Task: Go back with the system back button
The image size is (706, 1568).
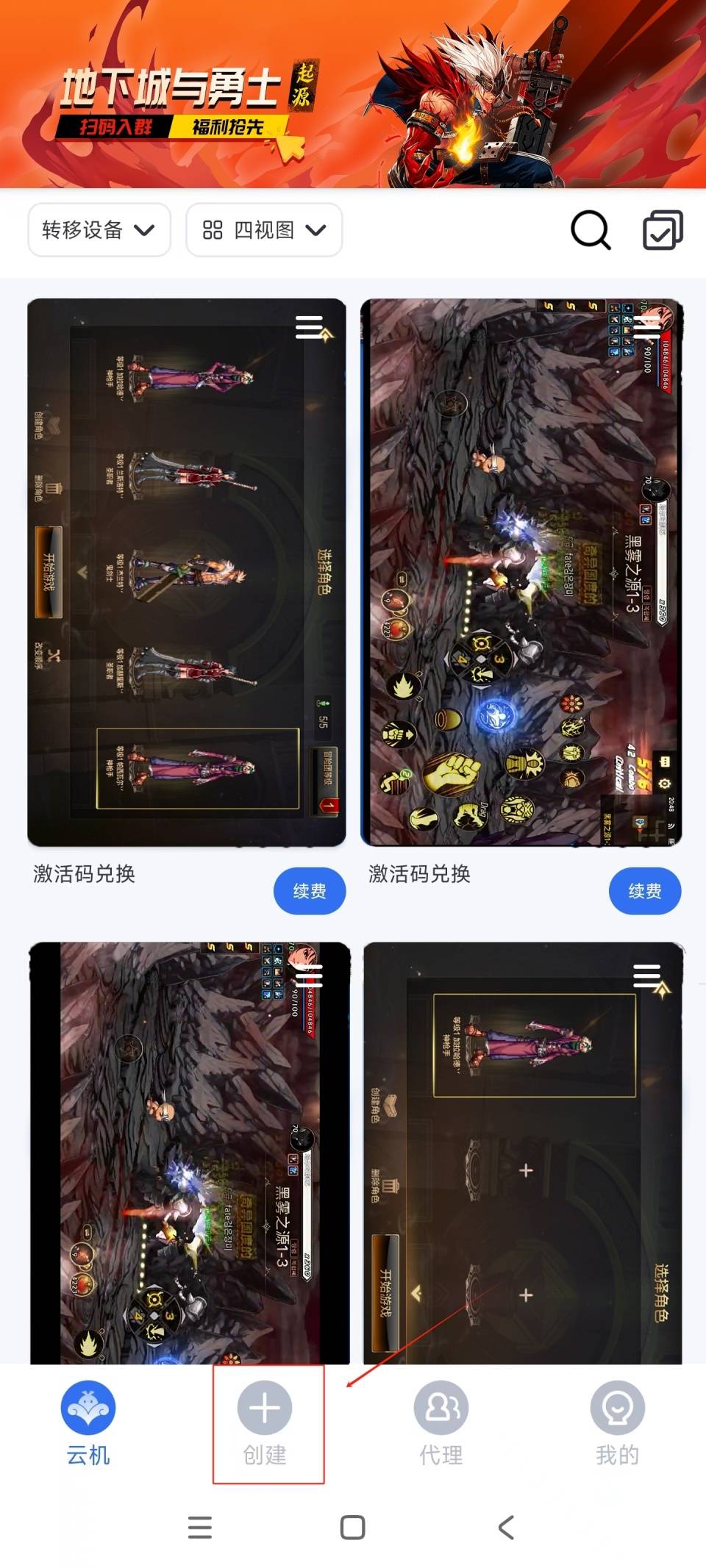Action: [x=506, y=1527]
